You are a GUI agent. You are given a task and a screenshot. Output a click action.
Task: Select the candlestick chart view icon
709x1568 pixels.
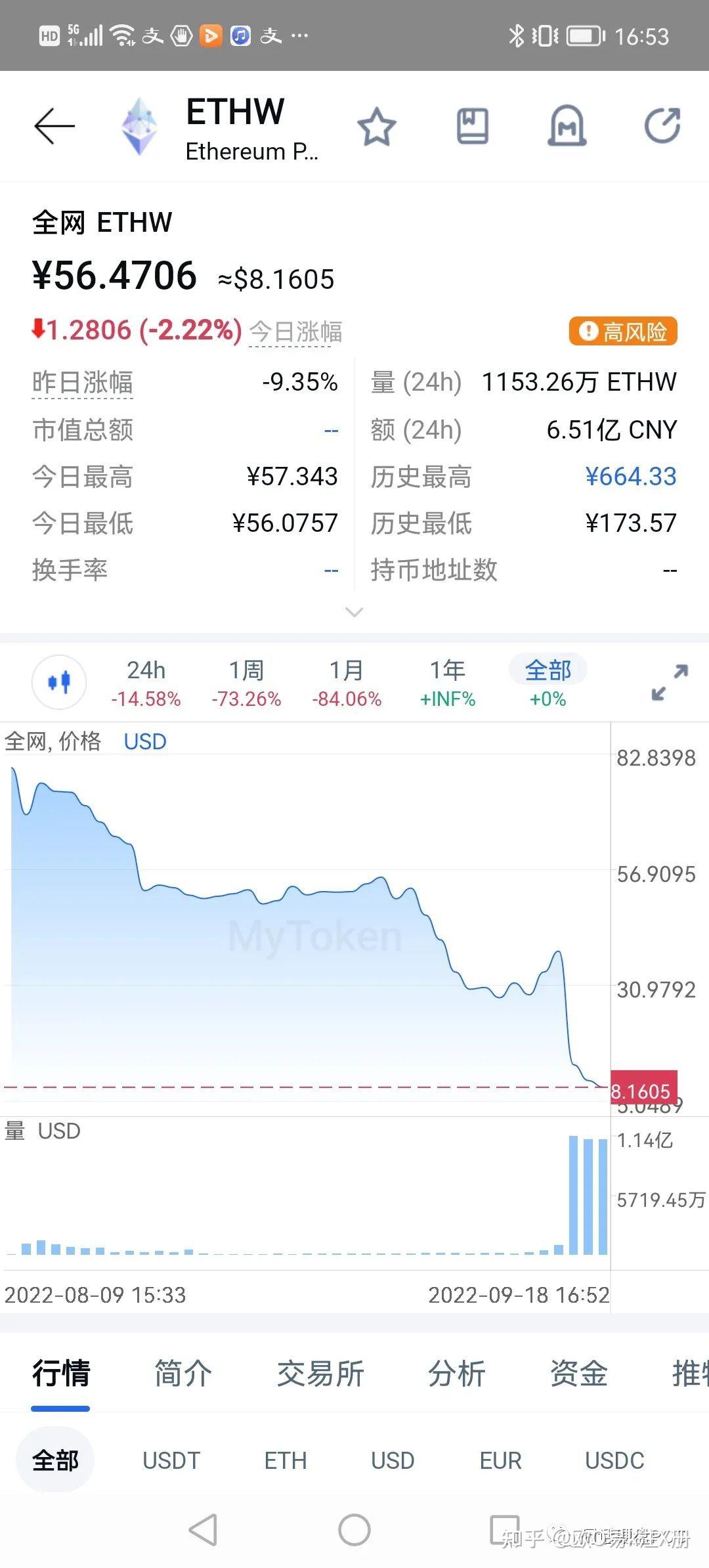point(59,682)
